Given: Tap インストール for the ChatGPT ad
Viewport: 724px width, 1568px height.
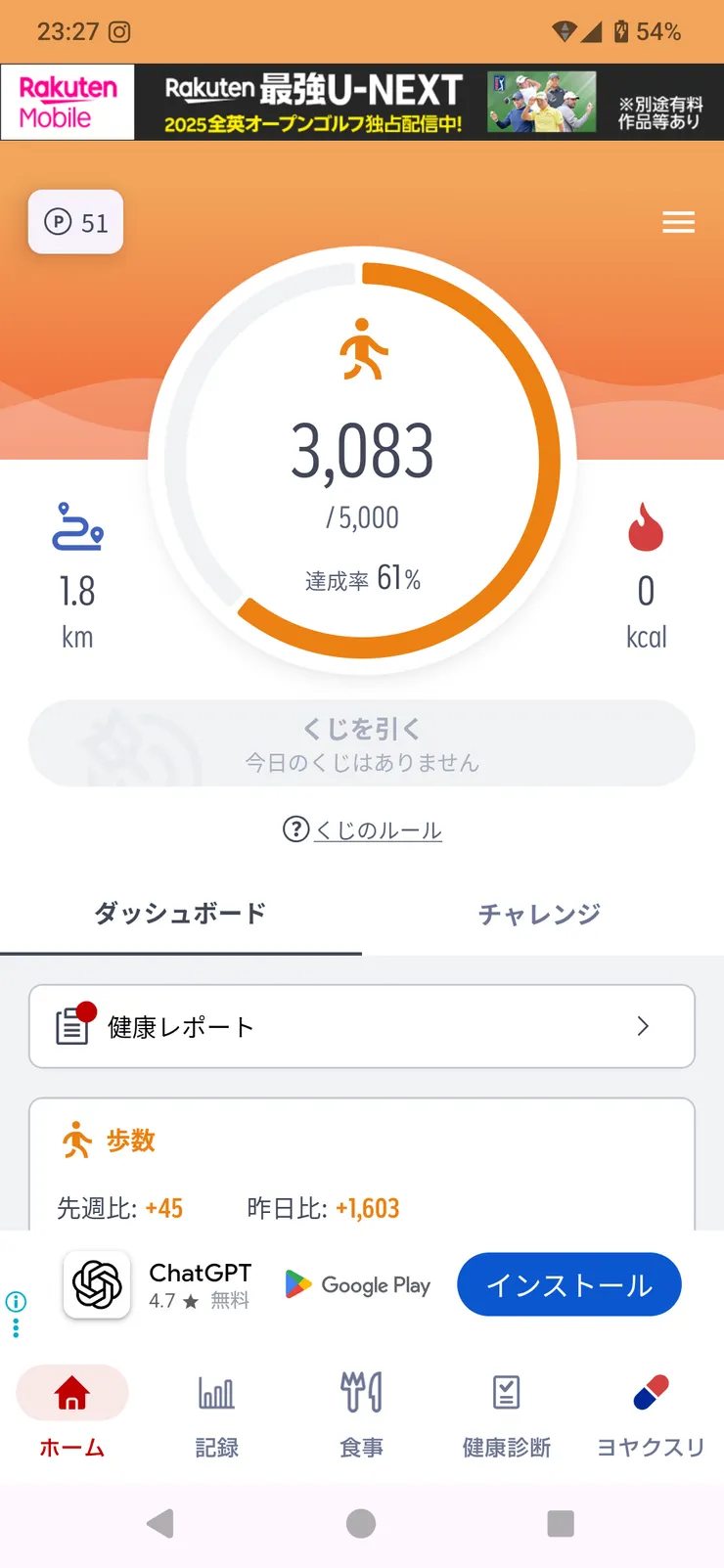Looking at the screenshot, I should tap(568, 1284).
